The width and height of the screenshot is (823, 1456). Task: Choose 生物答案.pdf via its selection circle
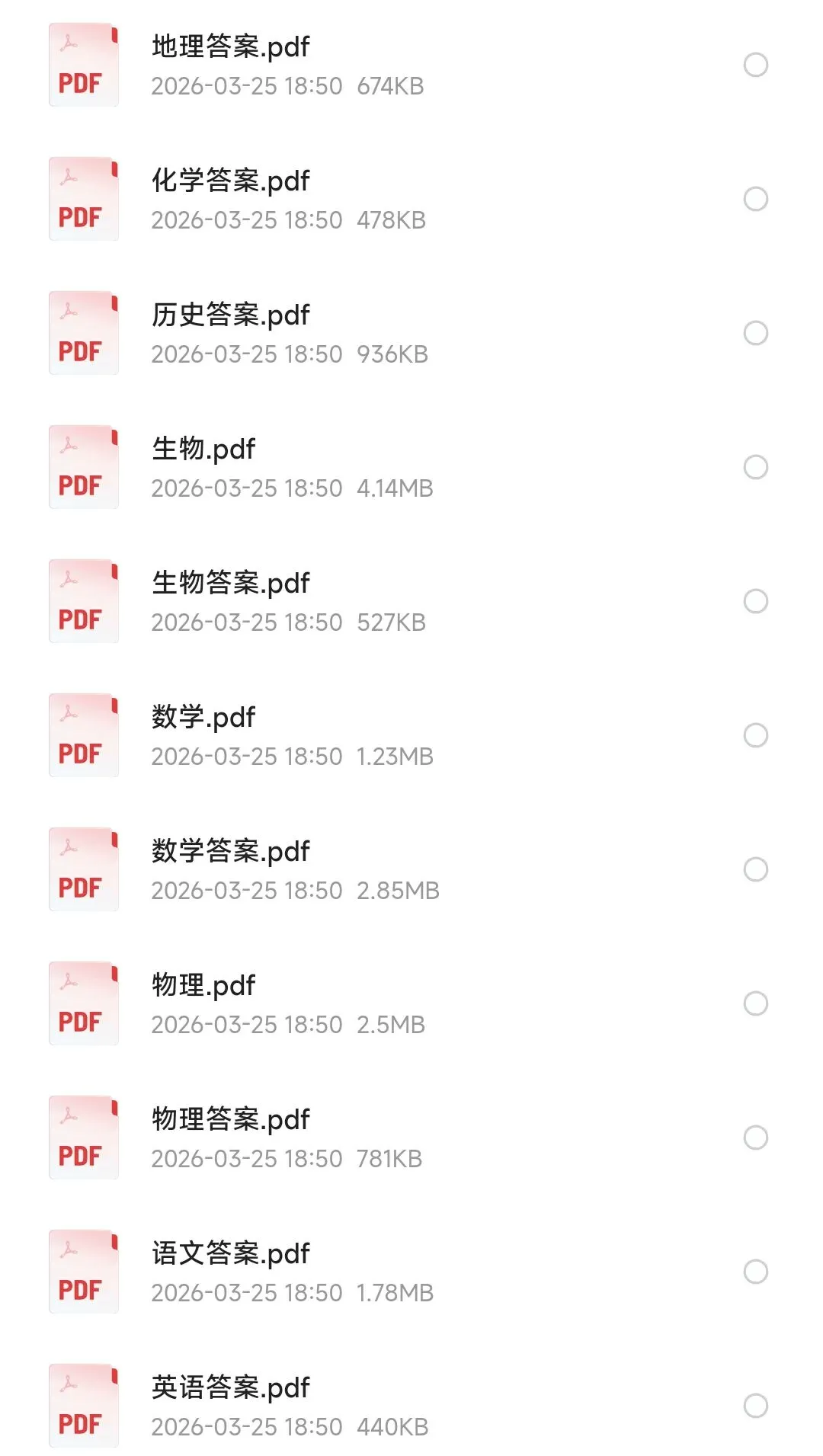pyautogui.click(x=755, y=601)
